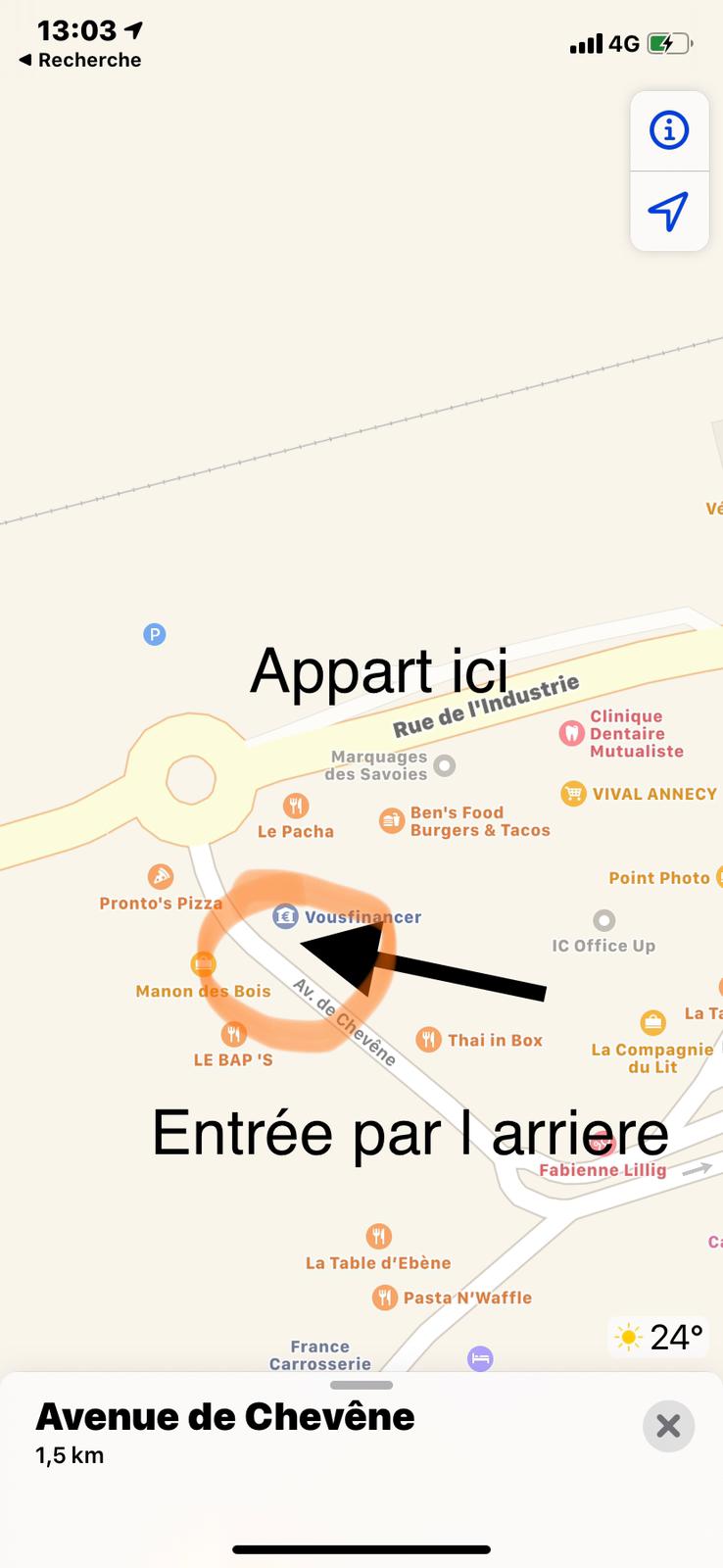Tap the Pronto's Pizza map marker

[161, 876]
